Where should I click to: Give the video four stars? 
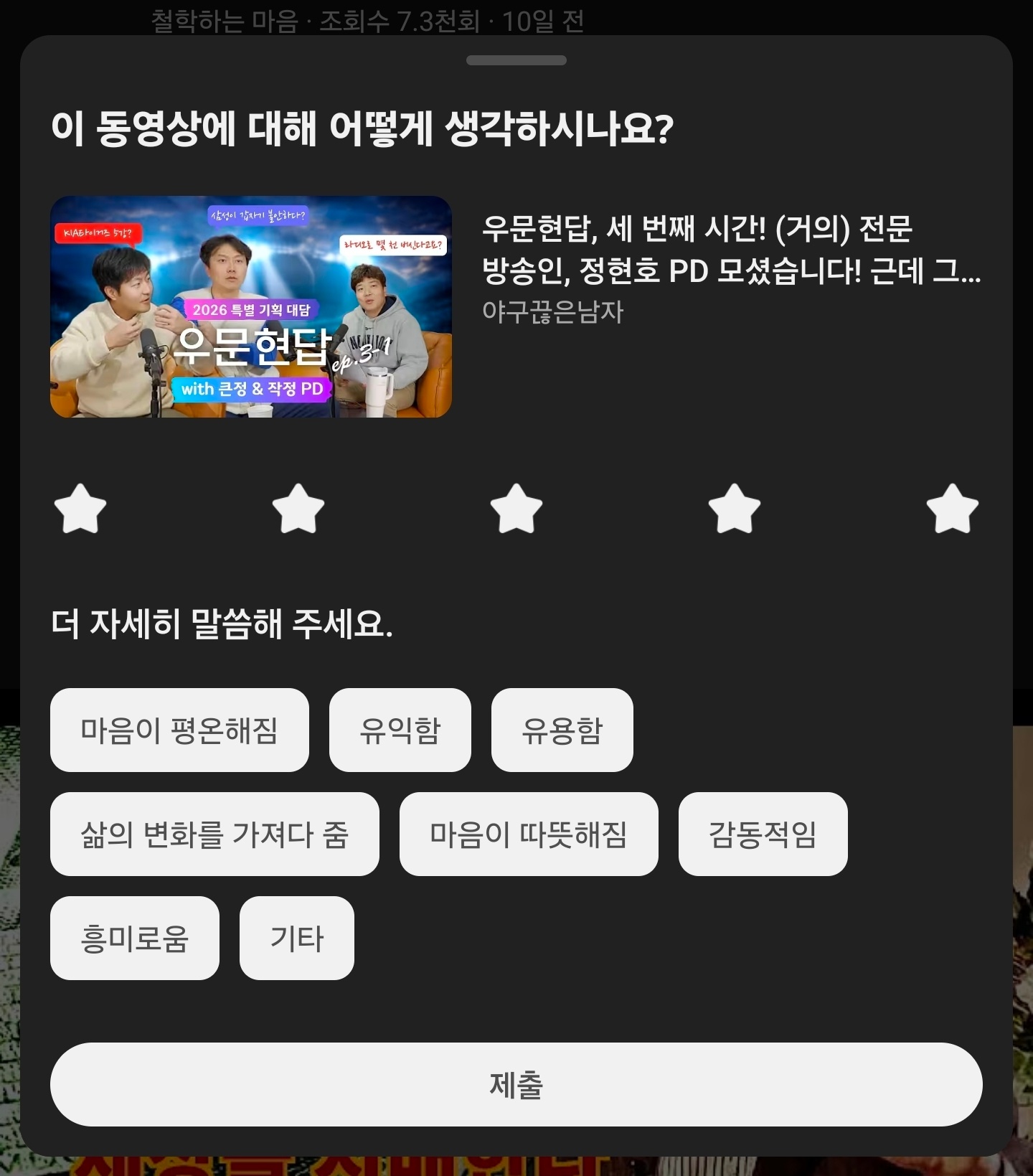pos(735,509)
